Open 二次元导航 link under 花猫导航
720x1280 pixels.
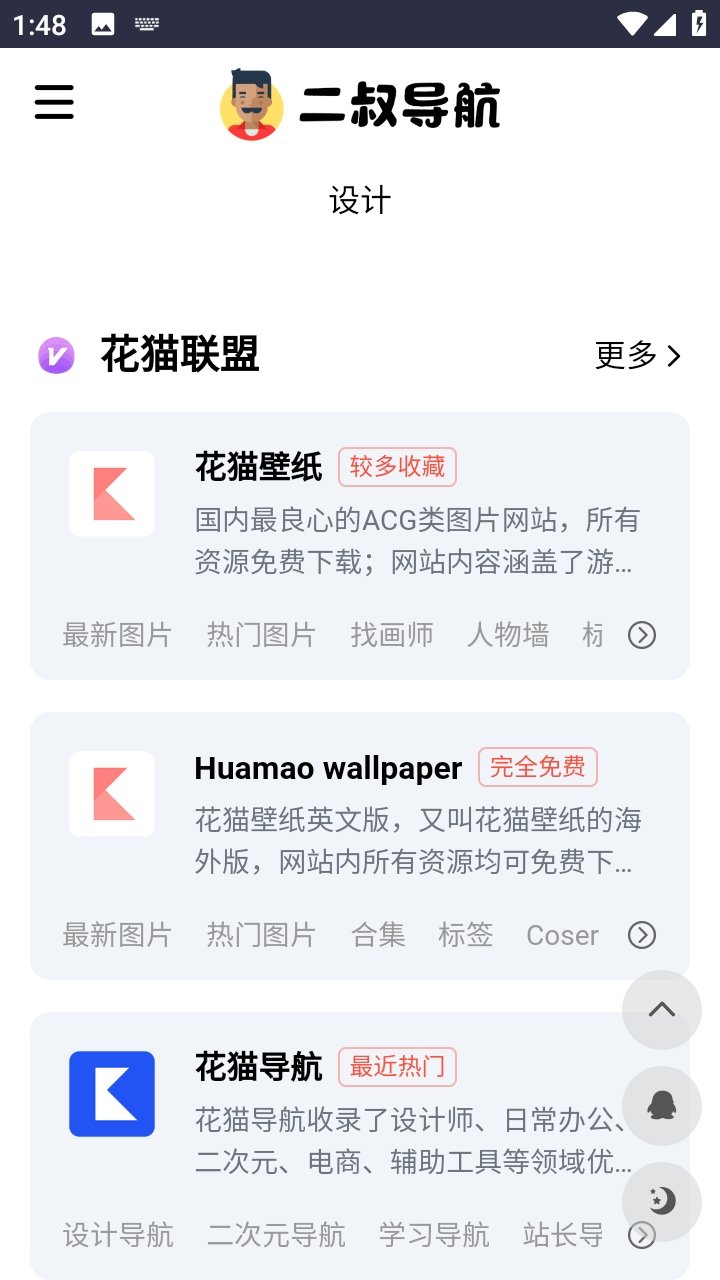(276, 1235)
